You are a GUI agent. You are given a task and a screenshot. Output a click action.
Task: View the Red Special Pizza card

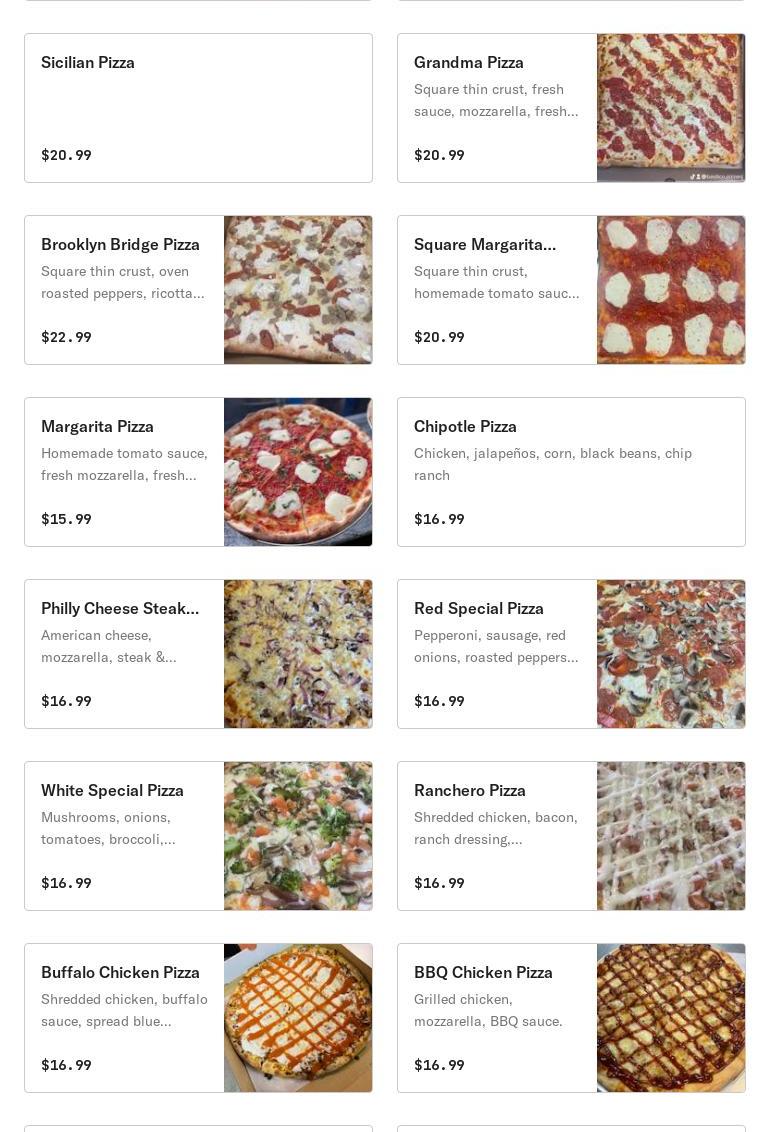click(x=570, y=654)
